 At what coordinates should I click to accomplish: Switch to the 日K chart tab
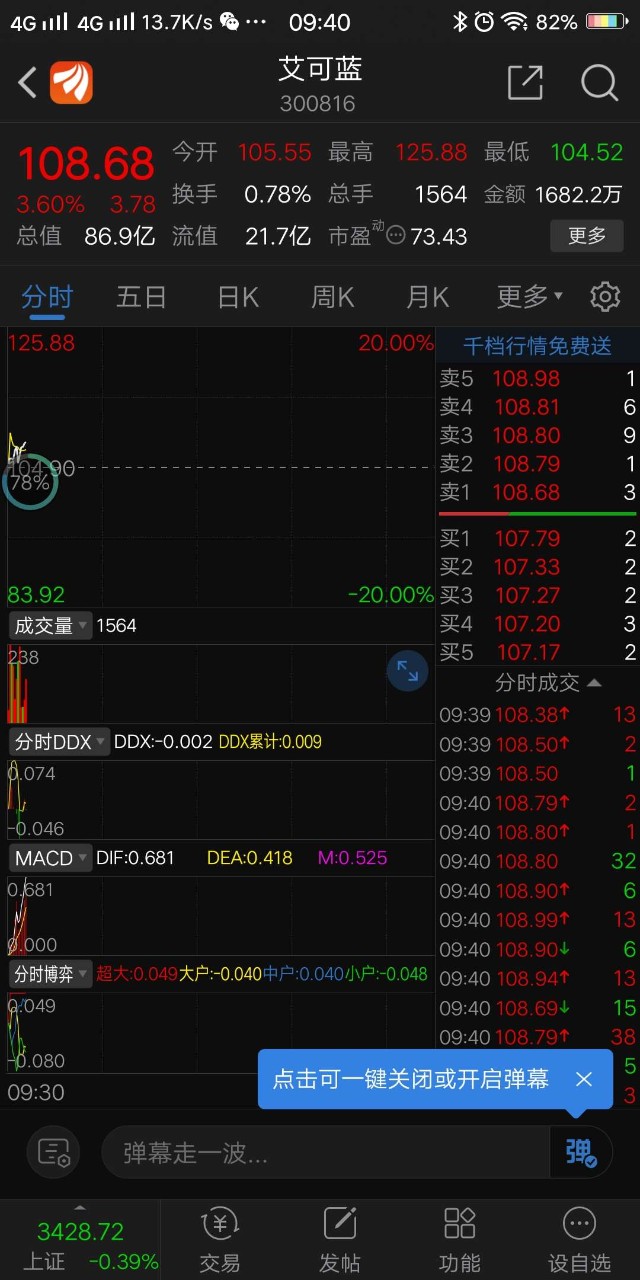238,297
